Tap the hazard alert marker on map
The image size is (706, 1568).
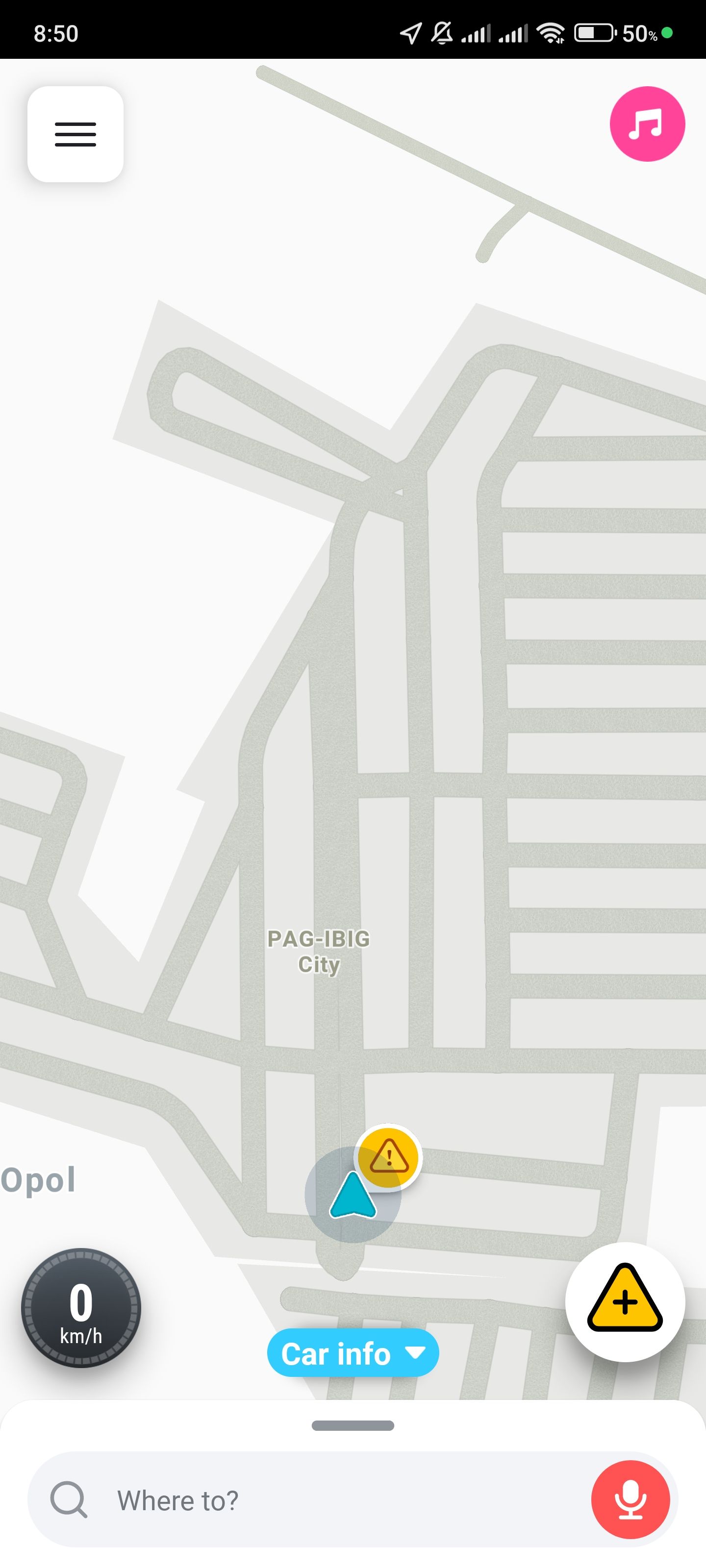tap(389, 1156)
